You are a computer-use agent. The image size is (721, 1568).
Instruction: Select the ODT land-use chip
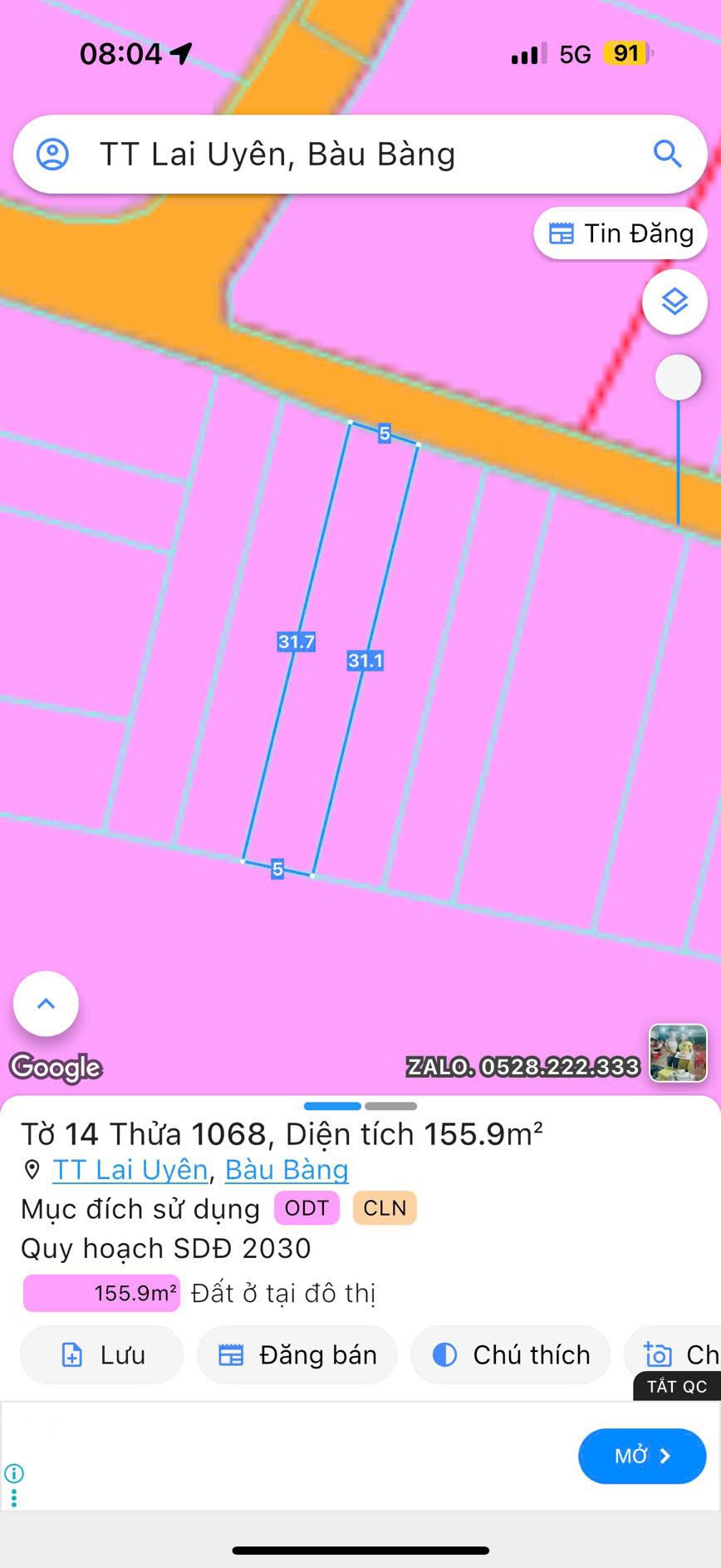coord(307,1208)
